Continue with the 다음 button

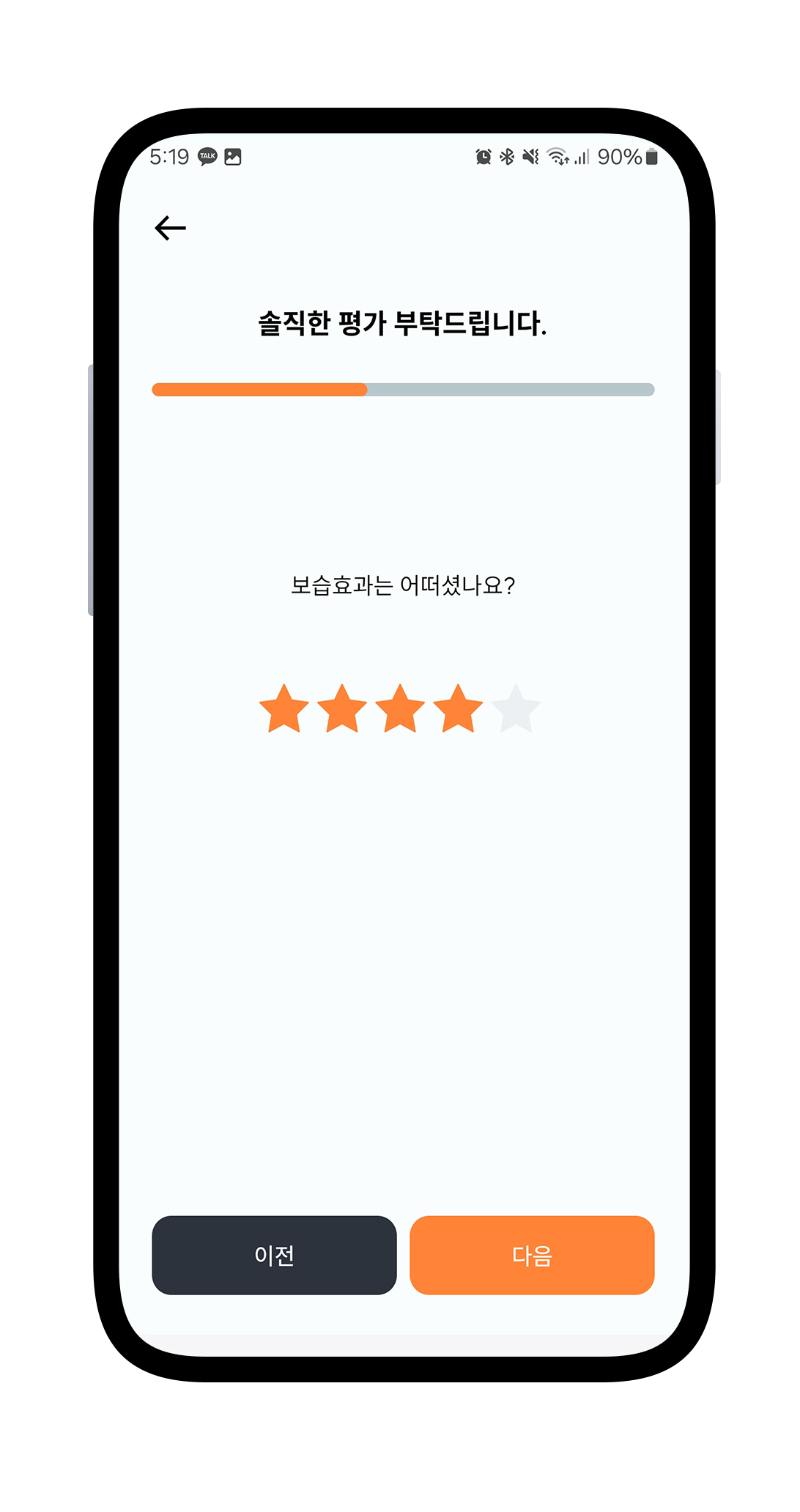click(x=532, y=1255)
